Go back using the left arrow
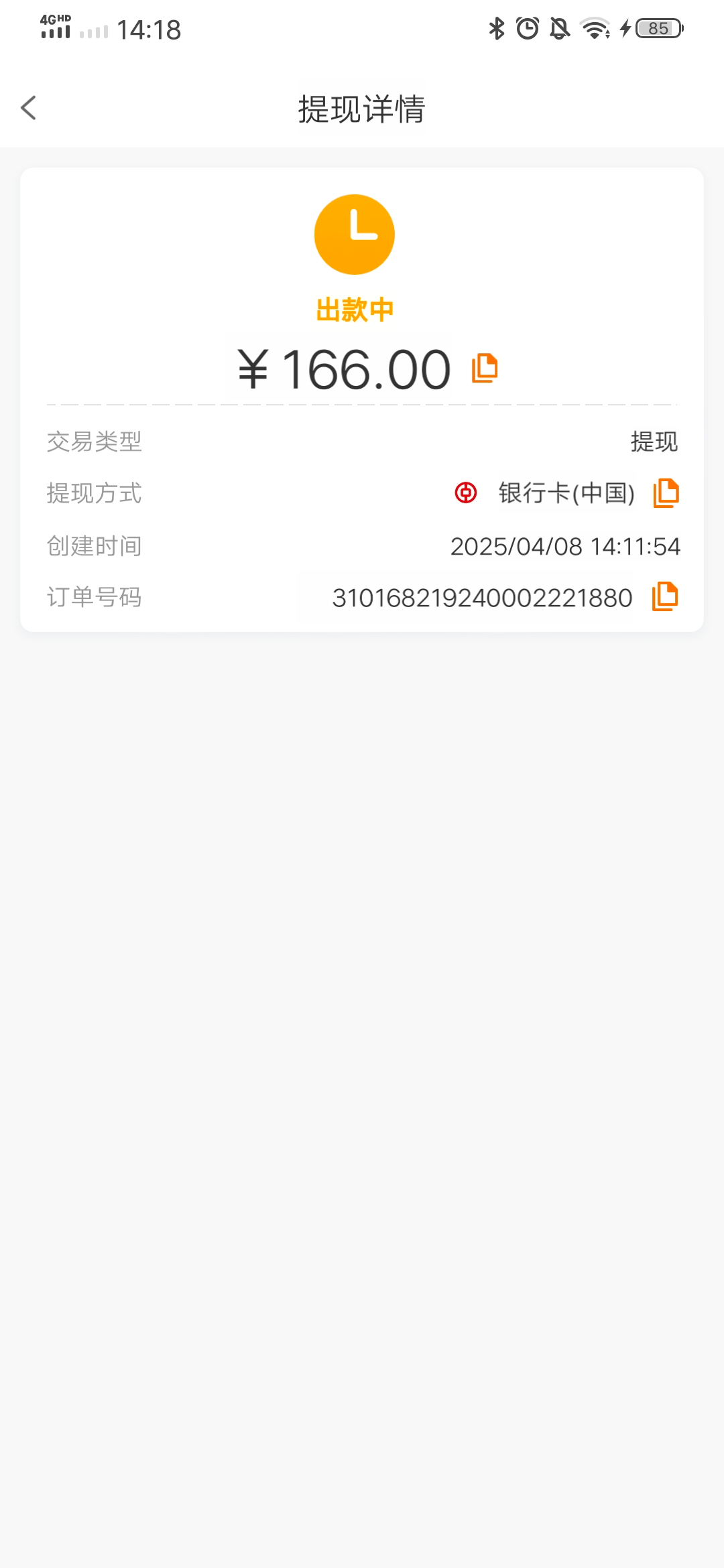 pos(29,107)
